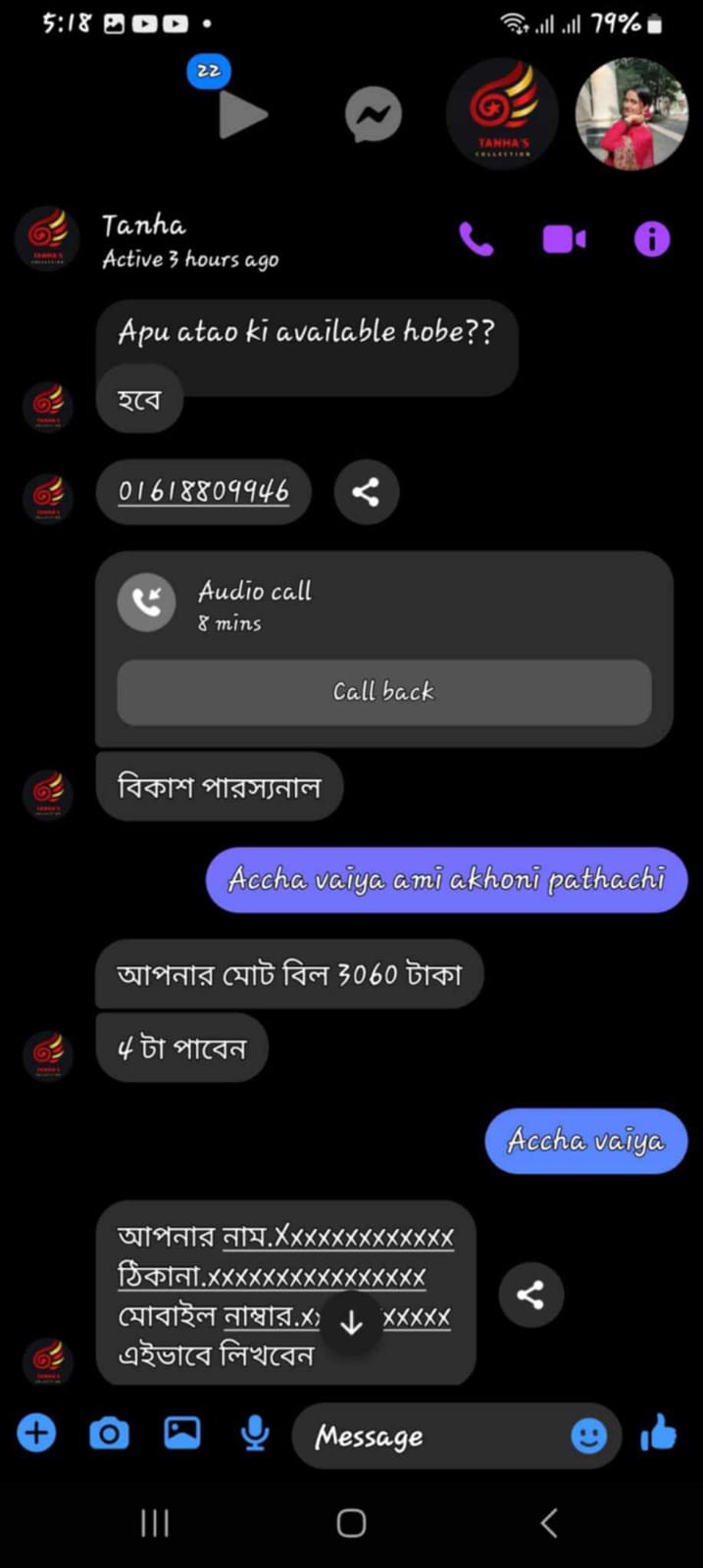
Task: Open the phone number link 01618809946
Action: point(204,491)
